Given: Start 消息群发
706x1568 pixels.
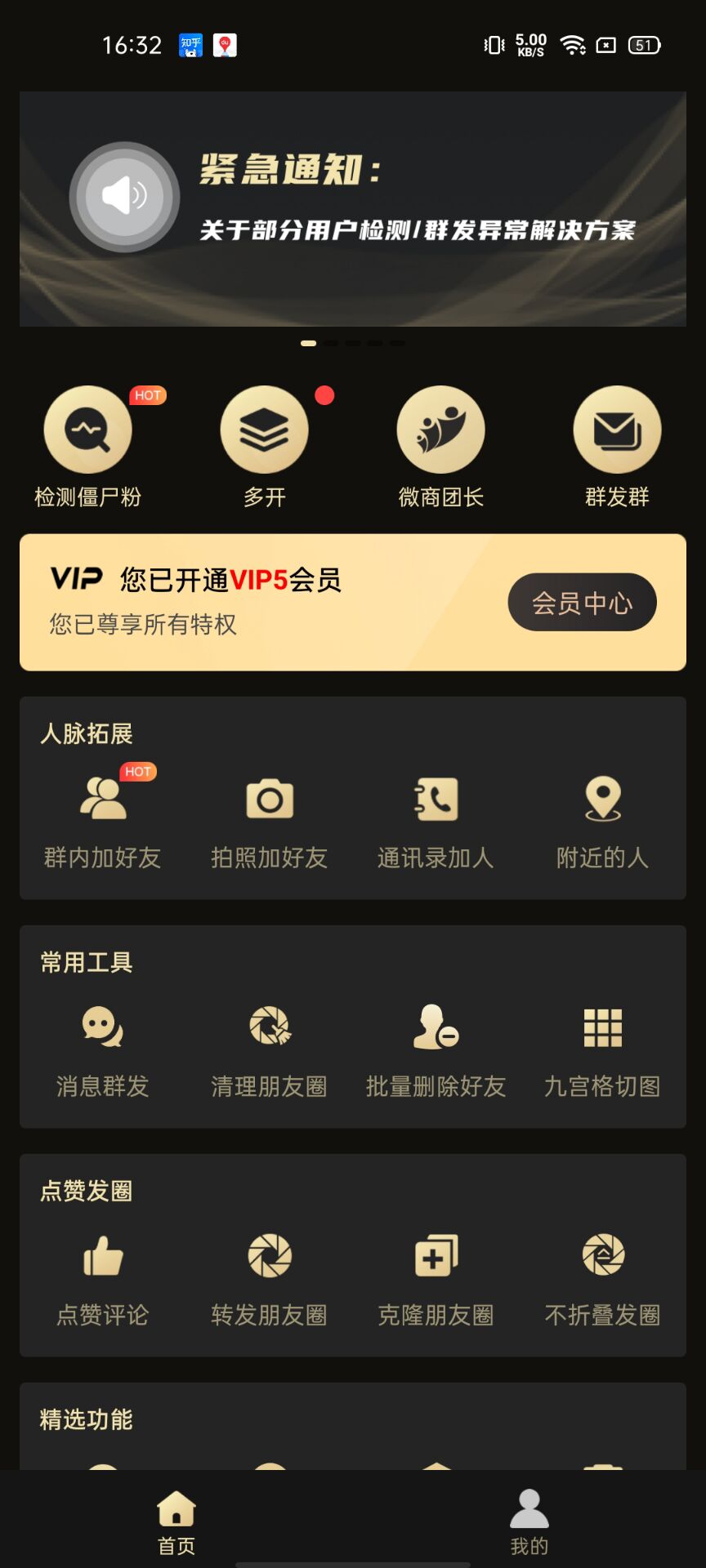Looking at the screenshot, I should click(103, 1049).
